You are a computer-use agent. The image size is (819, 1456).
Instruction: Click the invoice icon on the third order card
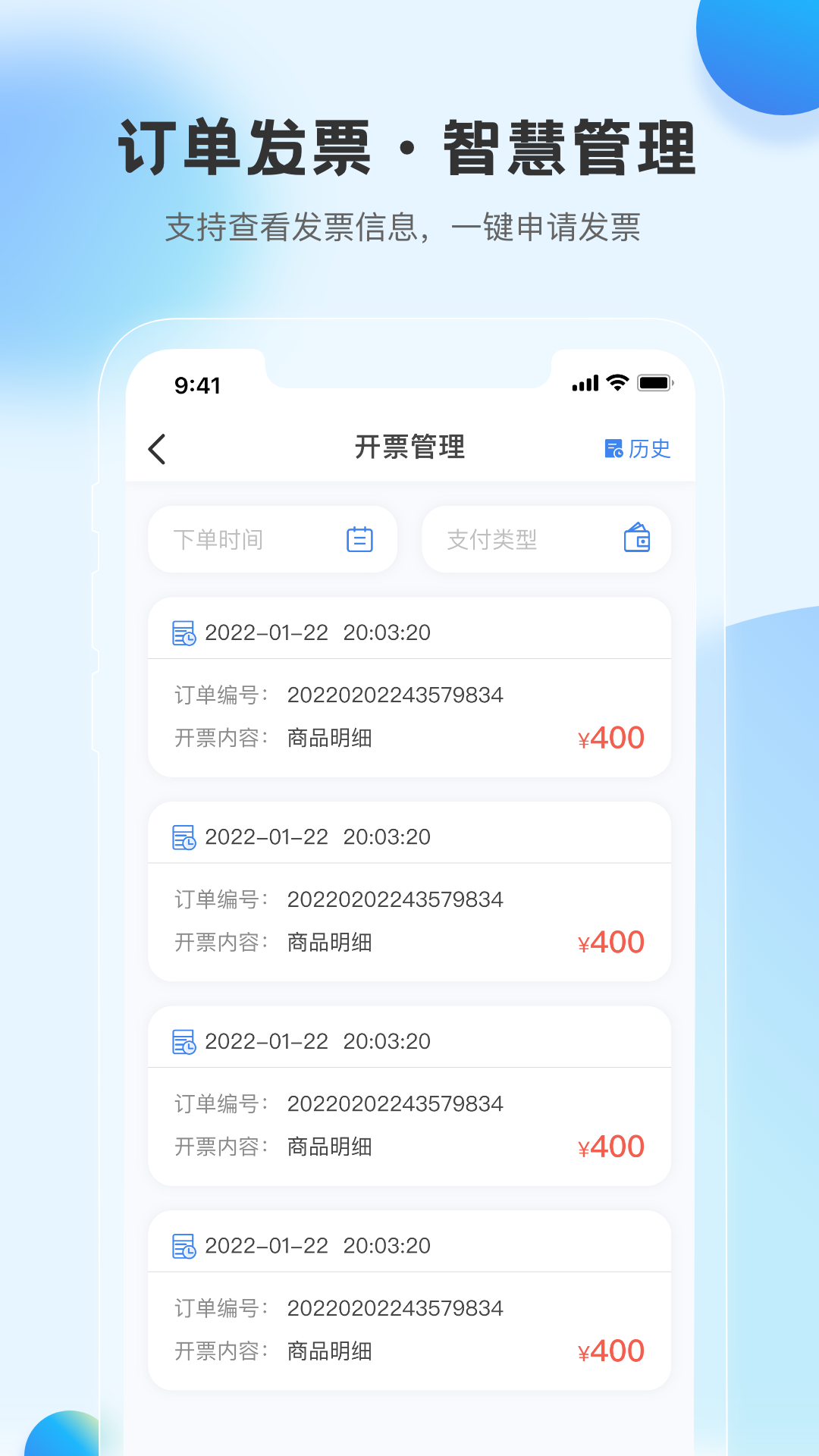183,1041
